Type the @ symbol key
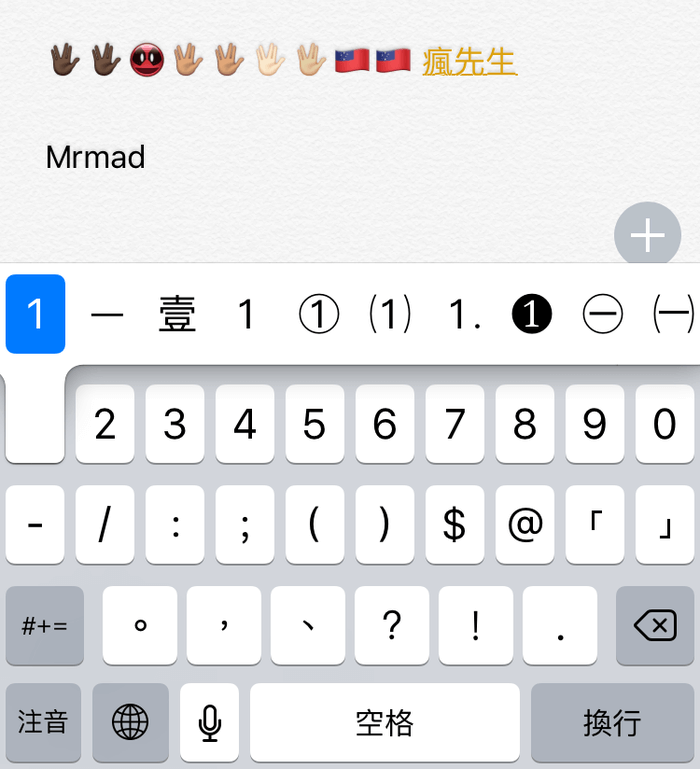This screenshot has width=700, height=769. [x=525, y=525]
